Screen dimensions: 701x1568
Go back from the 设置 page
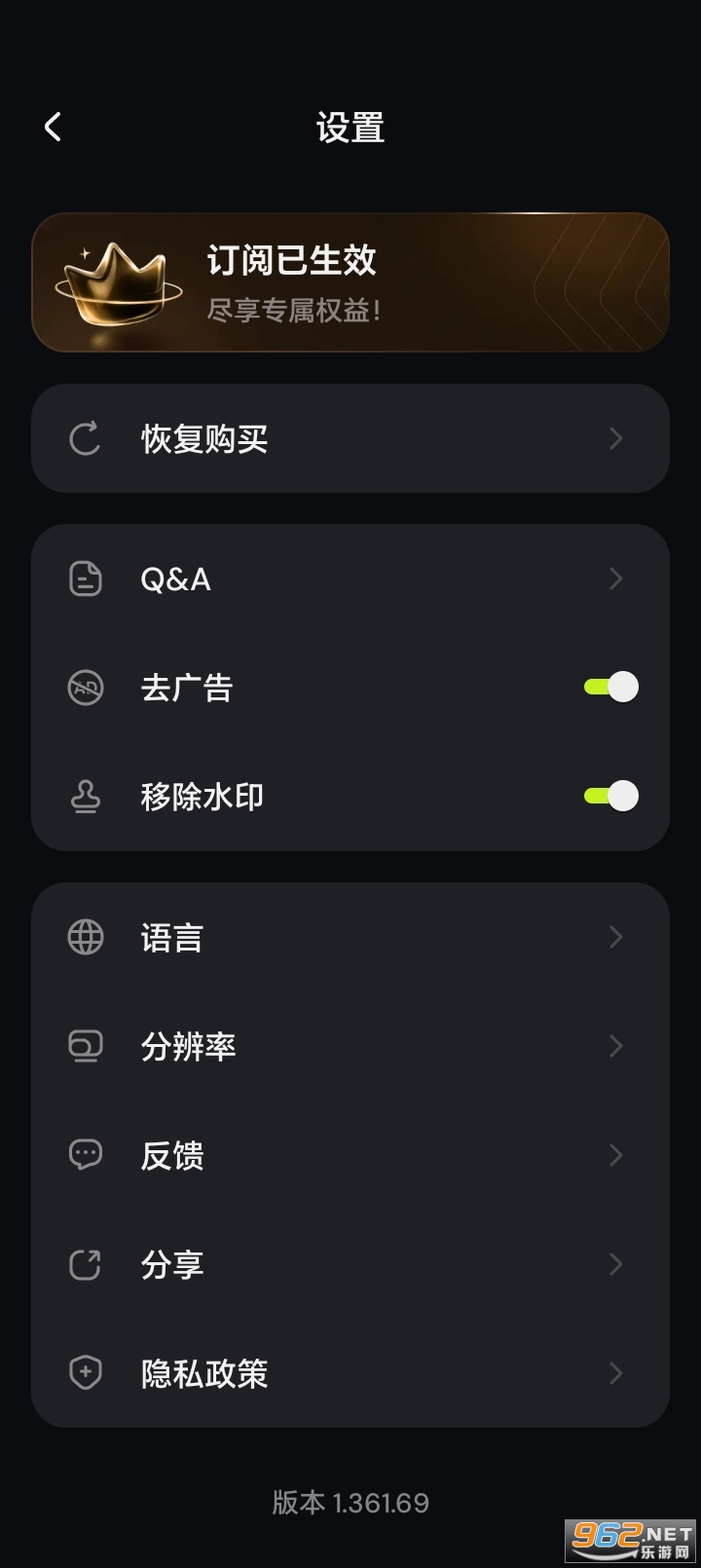pyautogui.click(x=54, y=127)
